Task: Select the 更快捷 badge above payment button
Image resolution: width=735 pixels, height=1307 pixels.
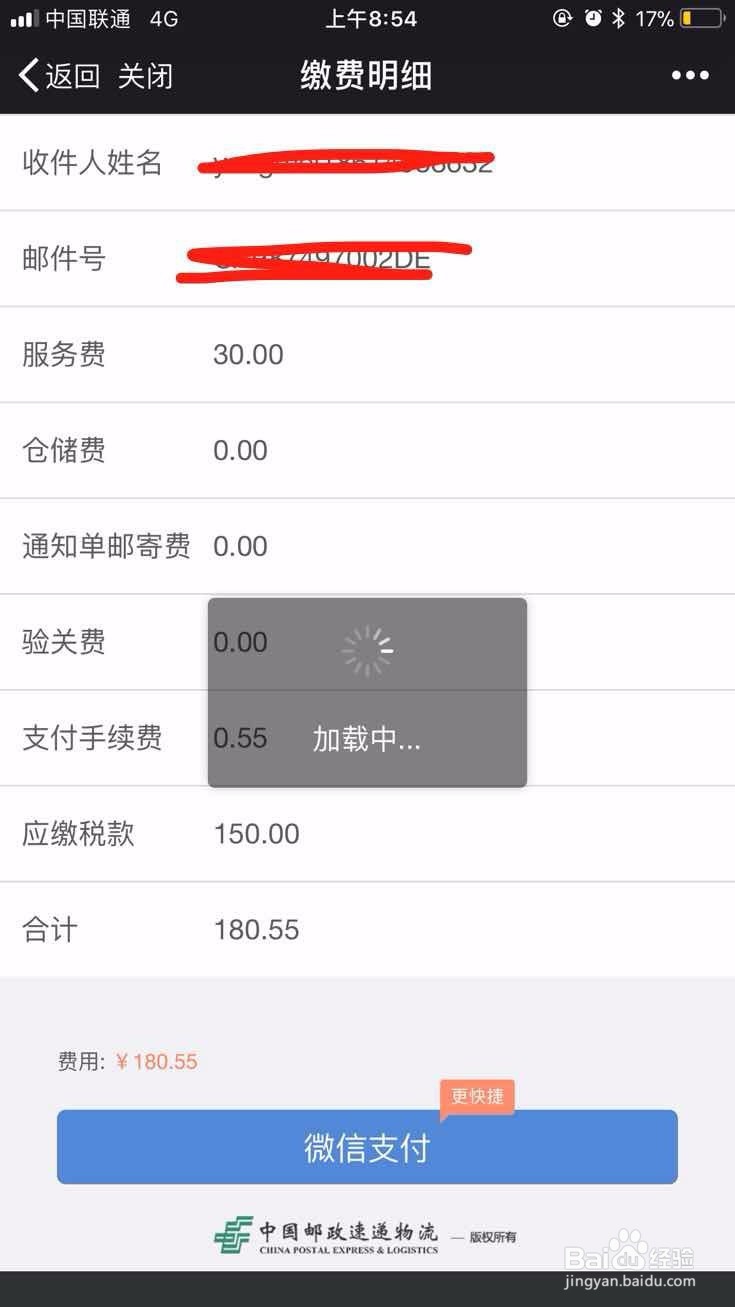Action: 476,1097
